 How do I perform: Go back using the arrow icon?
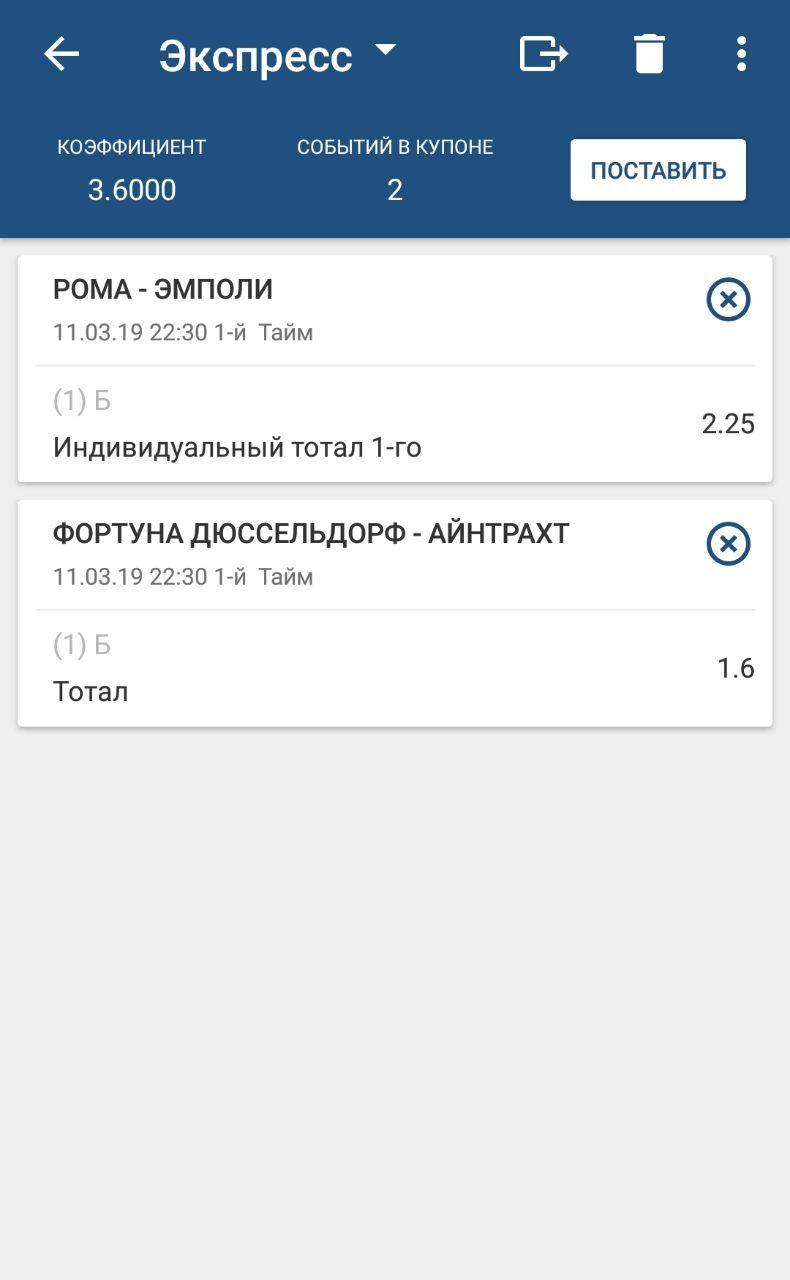[x=62, y=54]
